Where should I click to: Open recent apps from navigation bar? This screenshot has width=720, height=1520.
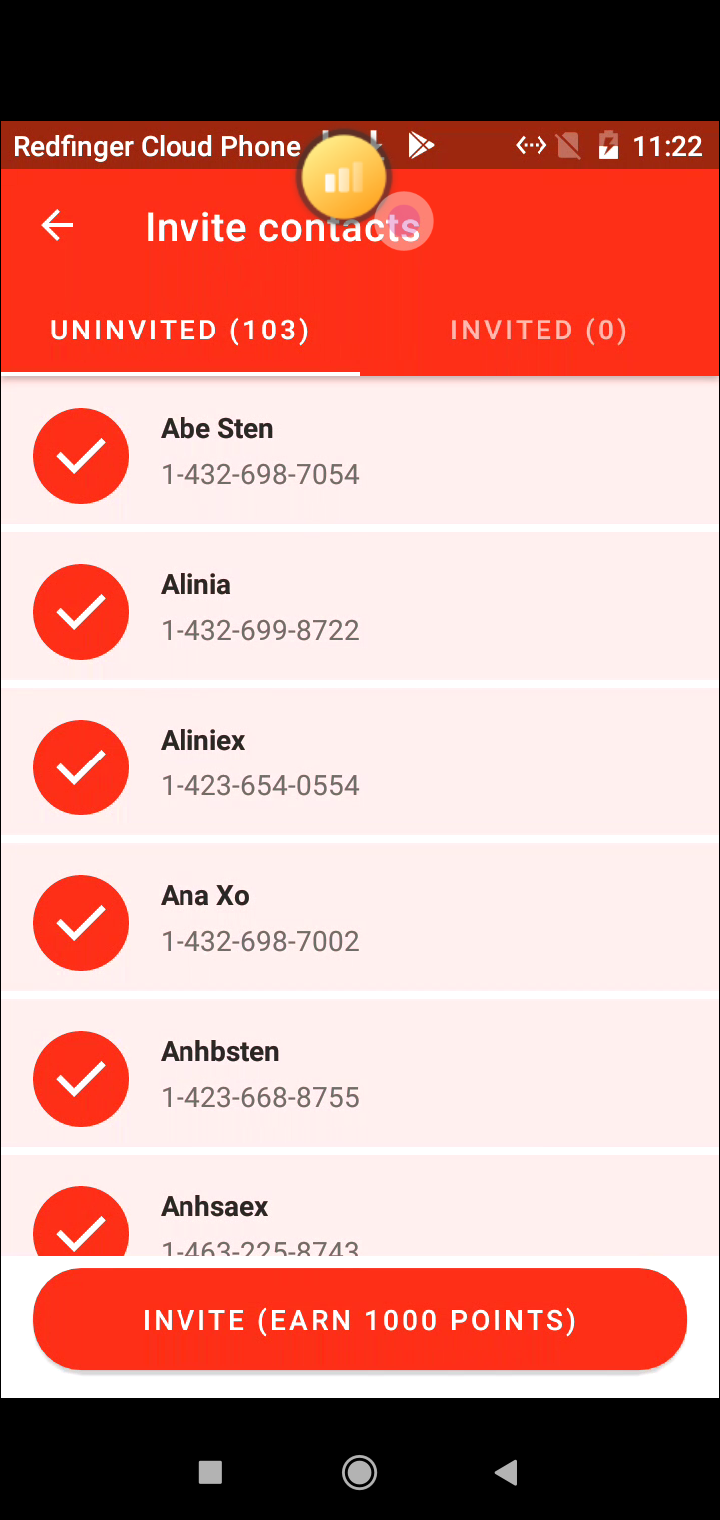click(210, 1472)
